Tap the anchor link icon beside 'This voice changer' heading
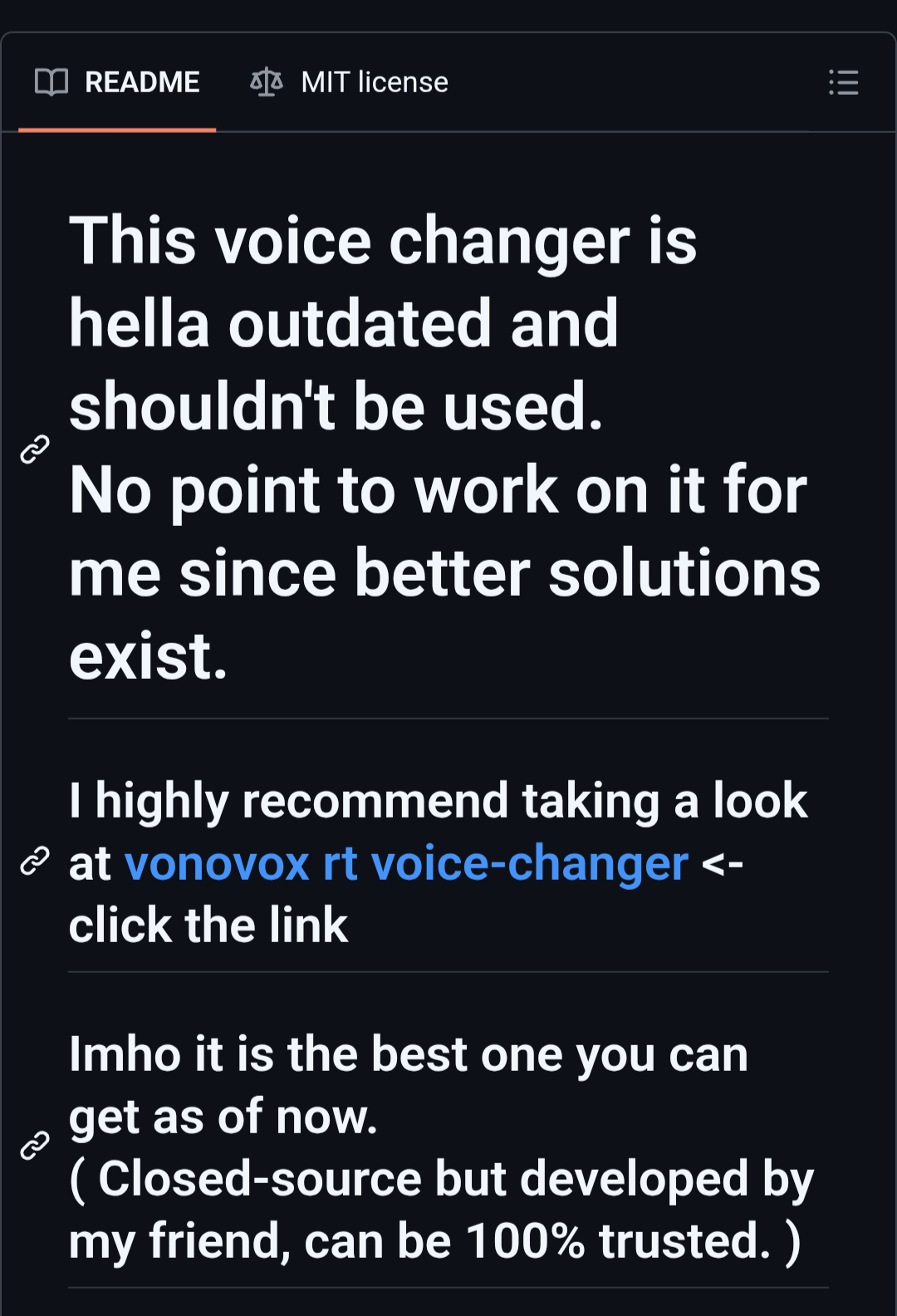 tap(35, 449)
